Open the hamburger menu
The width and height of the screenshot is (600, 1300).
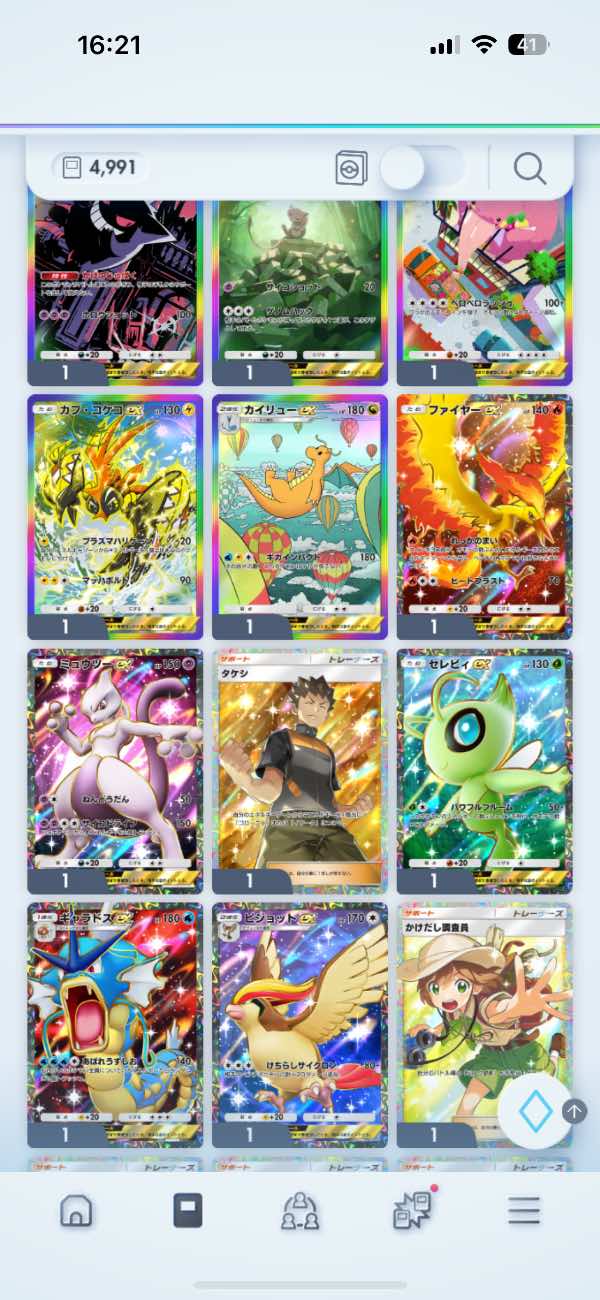pyautogui.click(x=524, y=1210)
